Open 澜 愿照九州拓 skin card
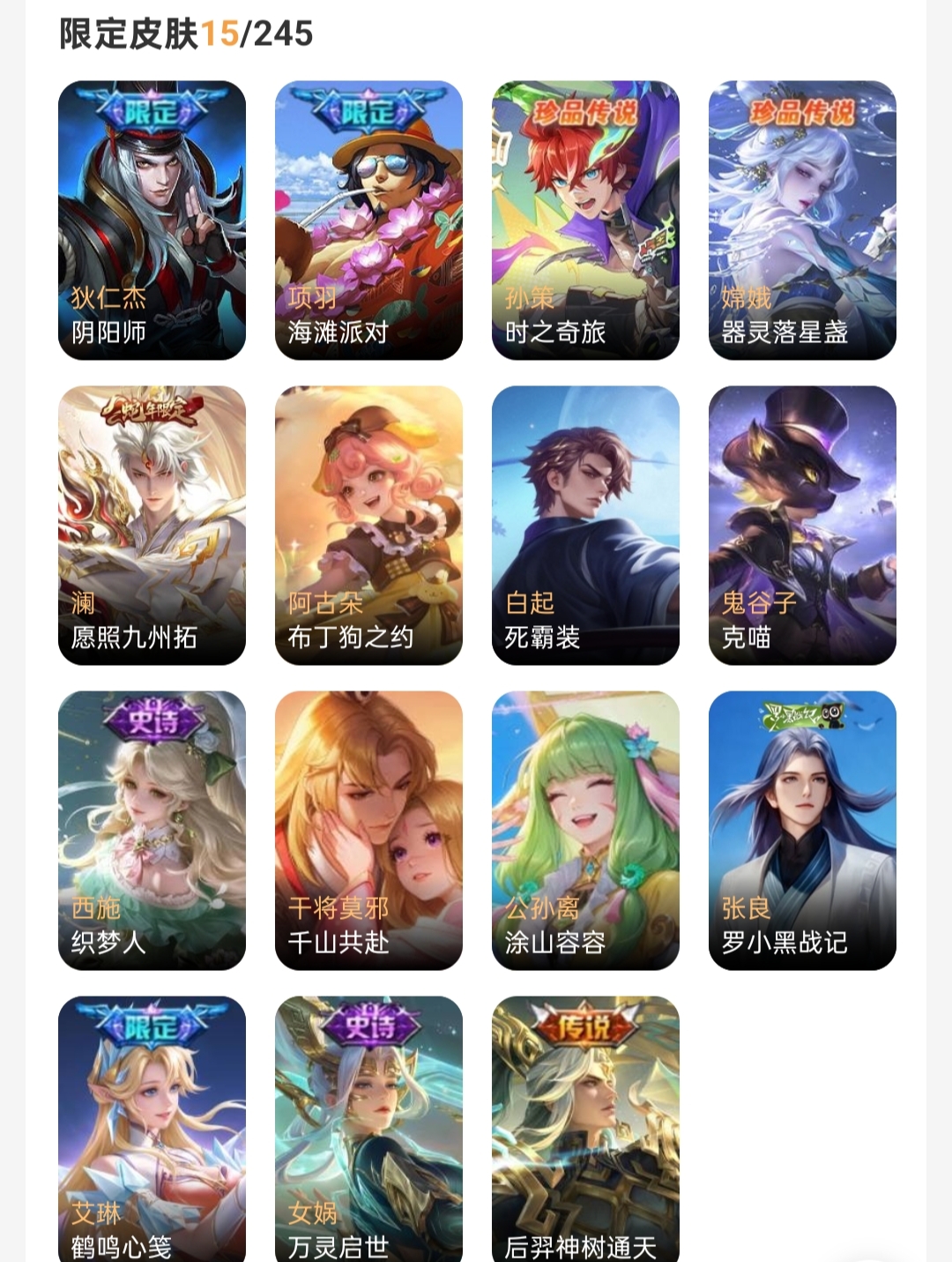Image resolution: width=952 pixels, height=1262 pixels. (x=152, y=526)
